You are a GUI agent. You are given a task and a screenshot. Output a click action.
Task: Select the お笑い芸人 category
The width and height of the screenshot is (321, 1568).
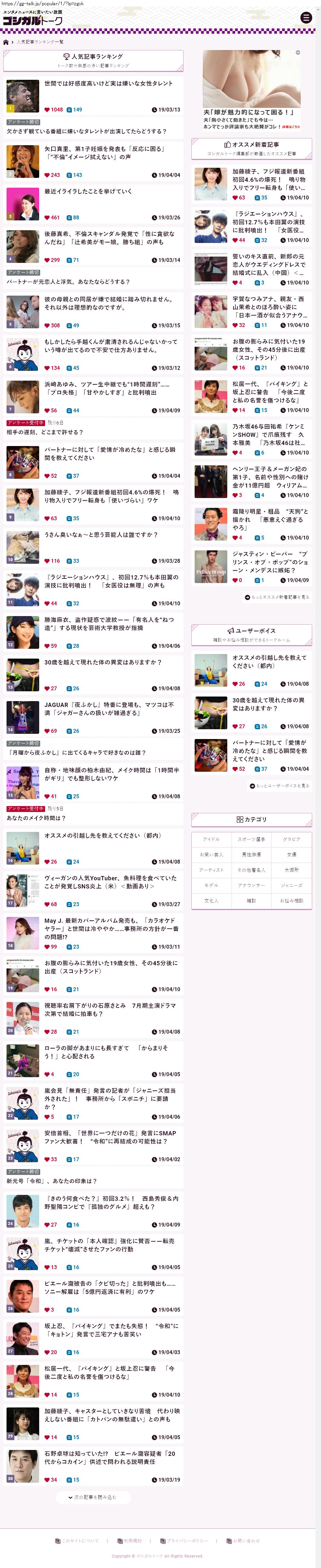point(212,854)
